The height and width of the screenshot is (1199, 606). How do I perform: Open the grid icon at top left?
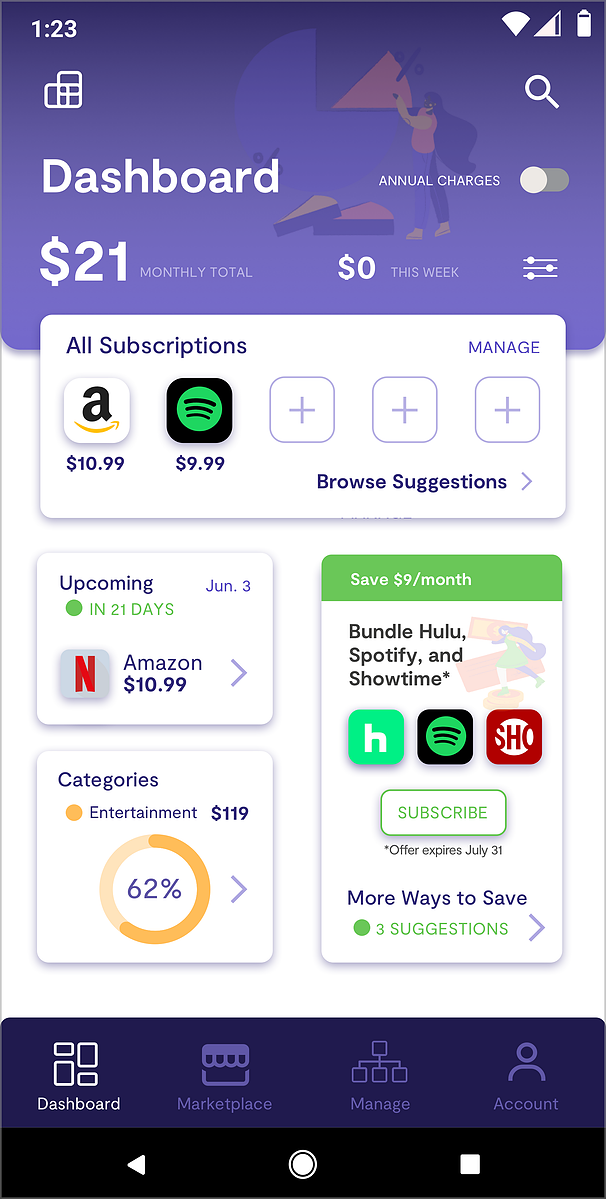click(63, 90)
